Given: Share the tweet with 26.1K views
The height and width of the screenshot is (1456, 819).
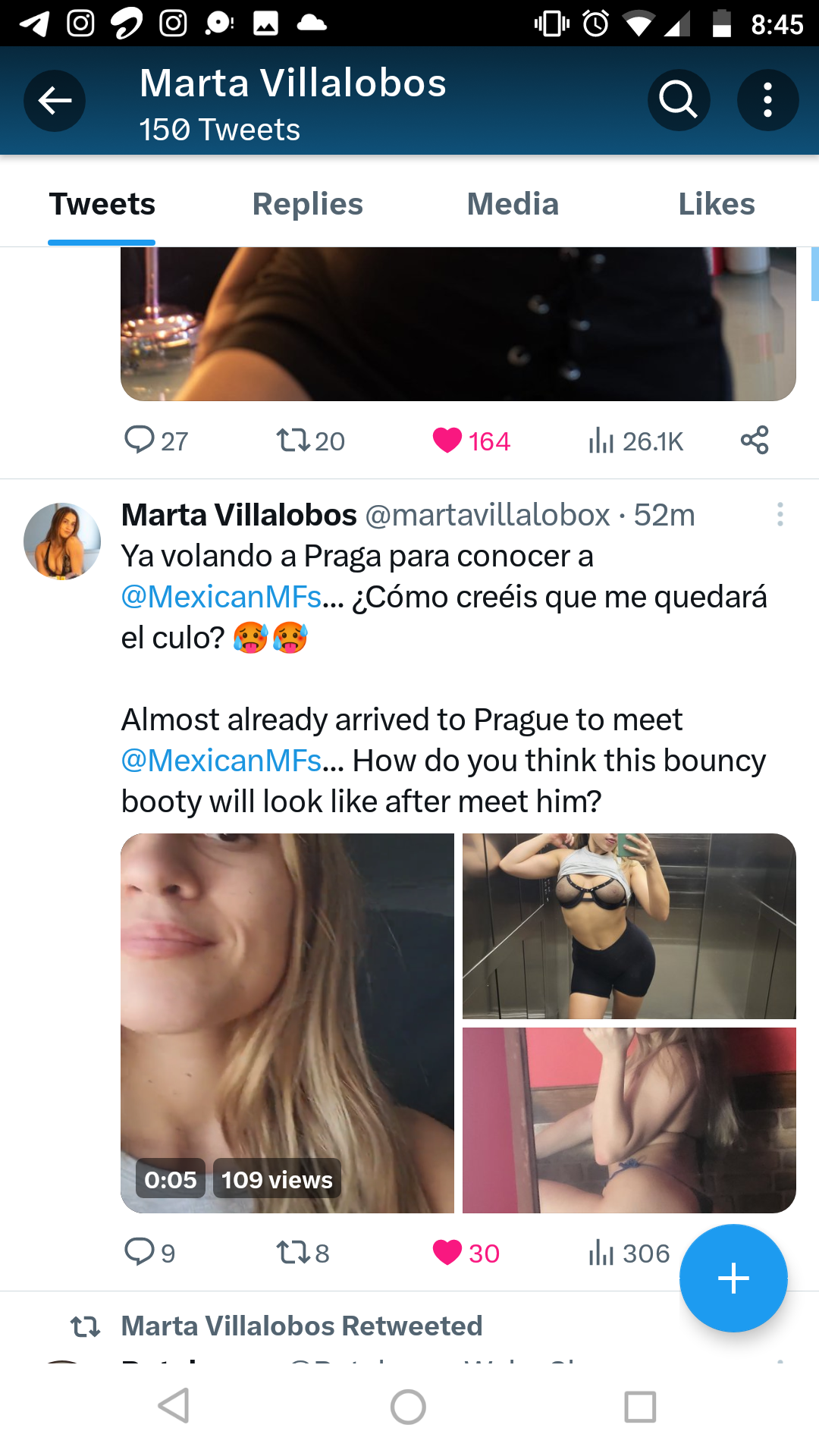Looking at the screenshot, I should pyautogui.click(x=755, y=440).
